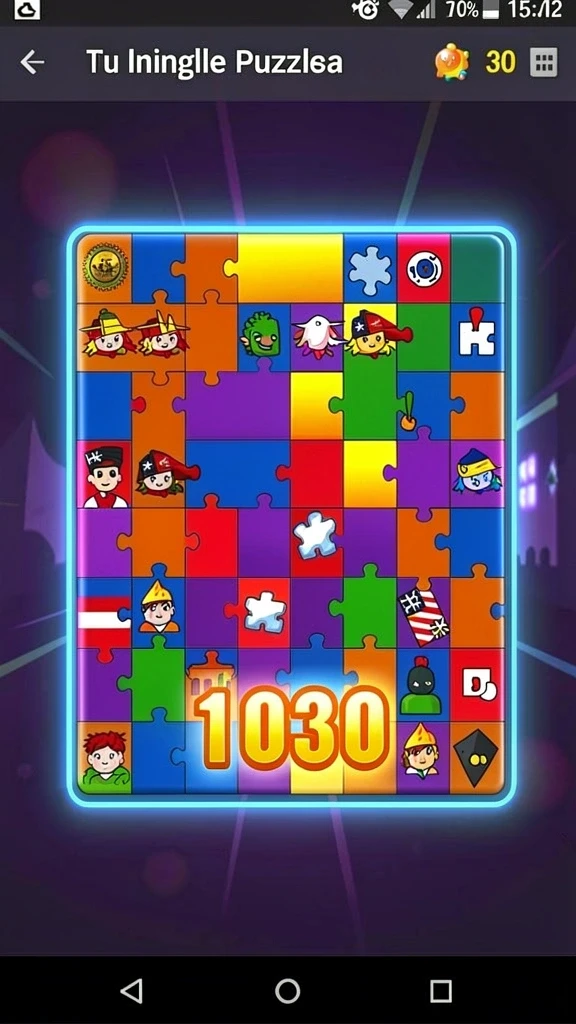The width and height of the screenshot is (576, 1024).
Task: Go back using the app bar arrow
Action: pyautogui.click(x=32, y=63)
